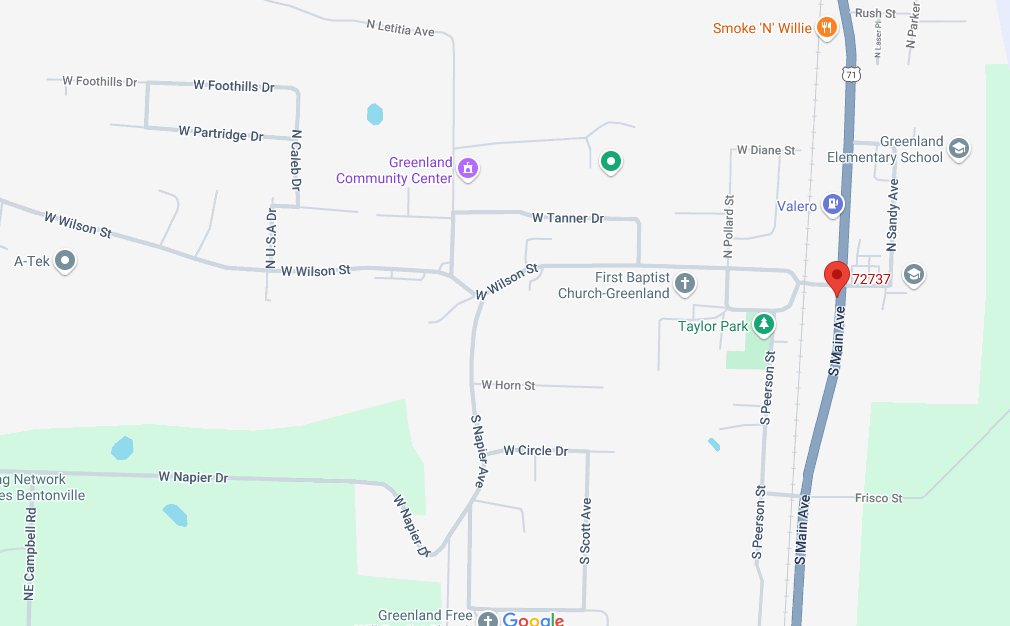Open the Taylor Park marker
This screenshot has width=1010, height=626.
(x=764, y=325)
